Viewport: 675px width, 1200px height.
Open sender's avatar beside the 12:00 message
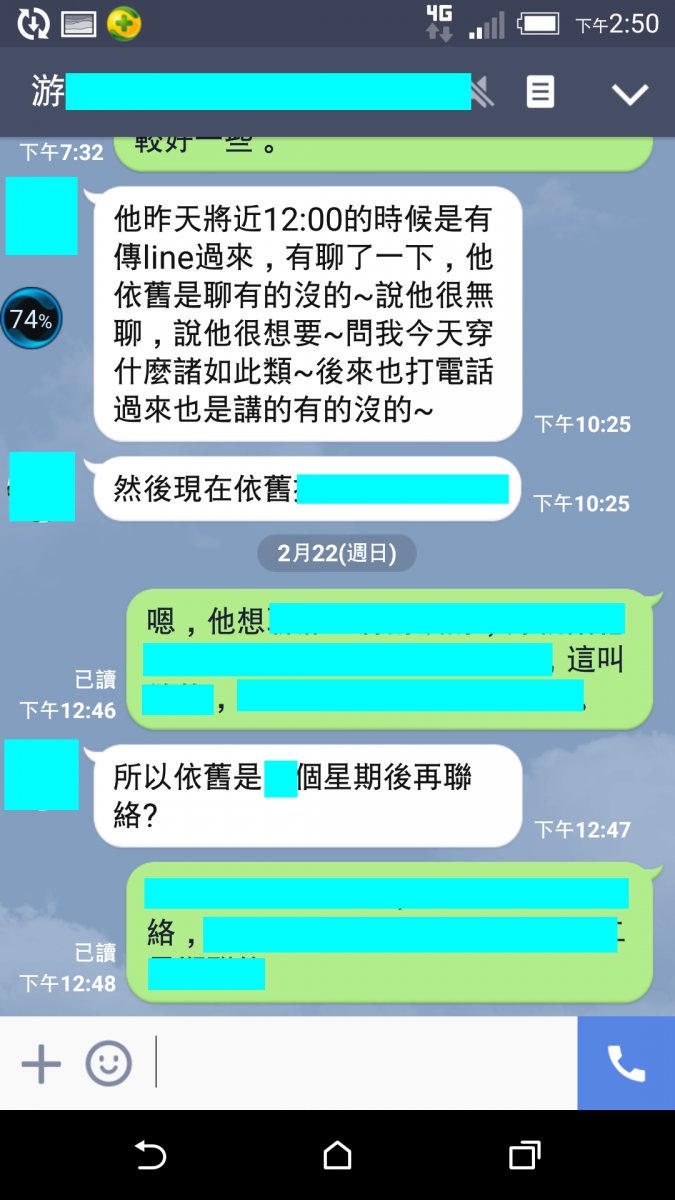tap(41, 216)
